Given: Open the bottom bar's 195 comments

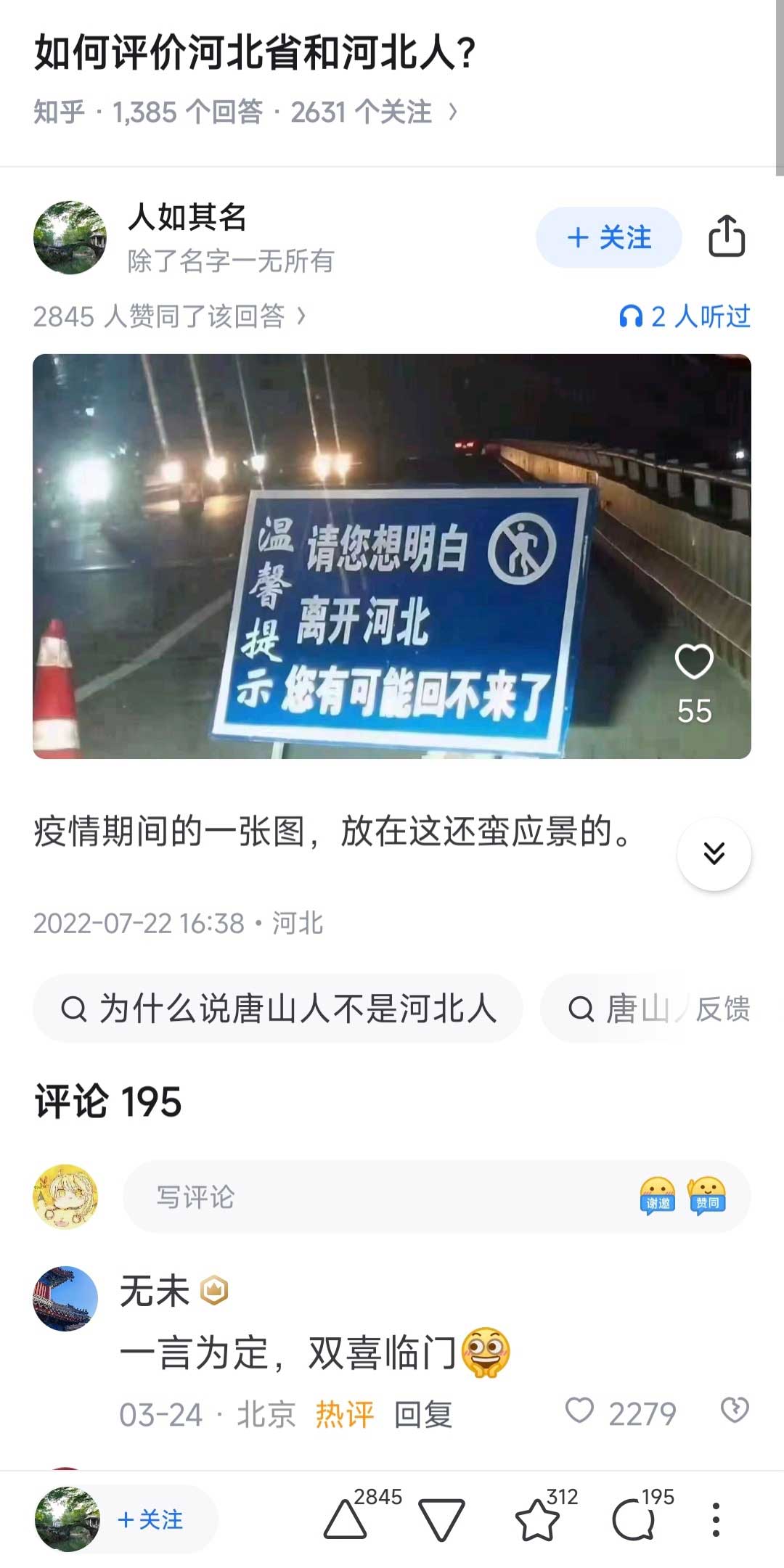Looking at the screenshot, I should pos(634,1519).
